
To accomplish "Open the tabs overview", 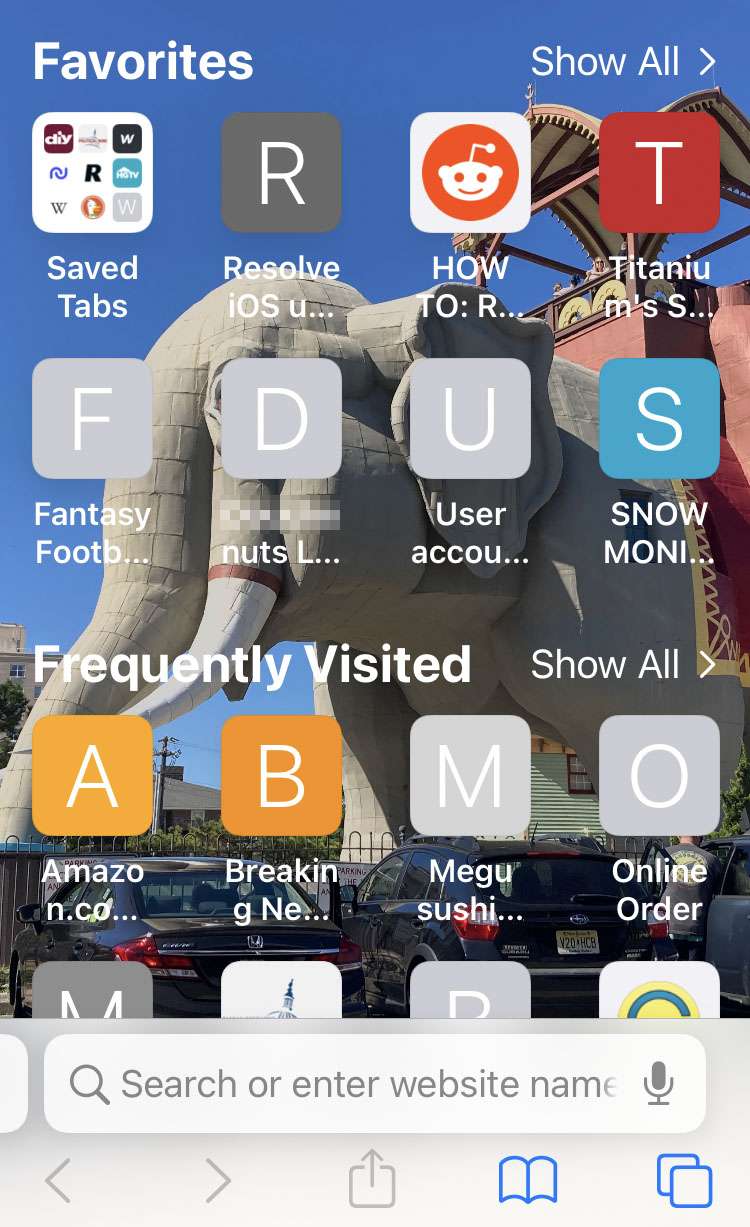I will (684, 1181).
